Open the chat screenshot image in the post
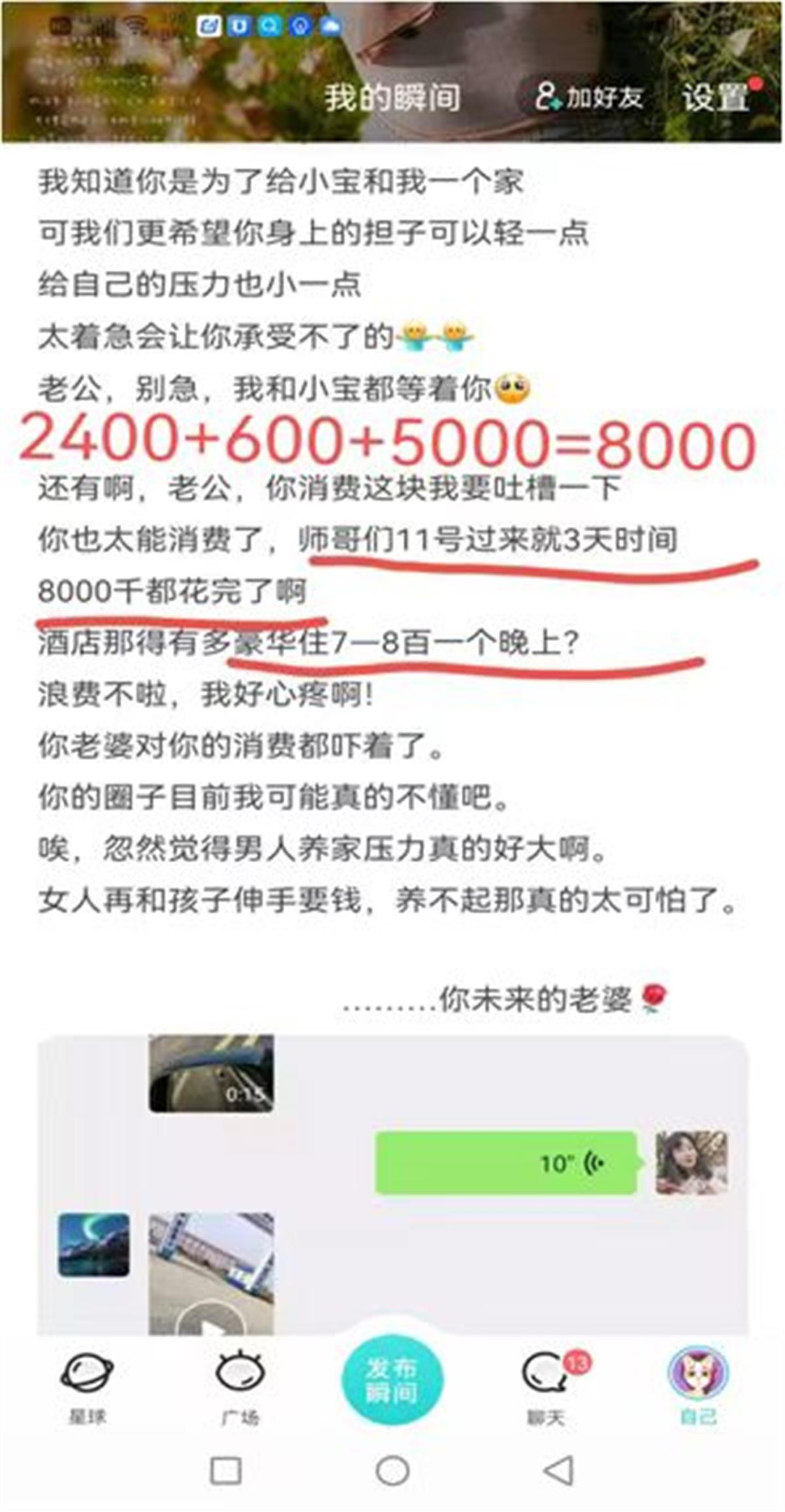This screenshot has height=1512, width=785. [392, 1184]
